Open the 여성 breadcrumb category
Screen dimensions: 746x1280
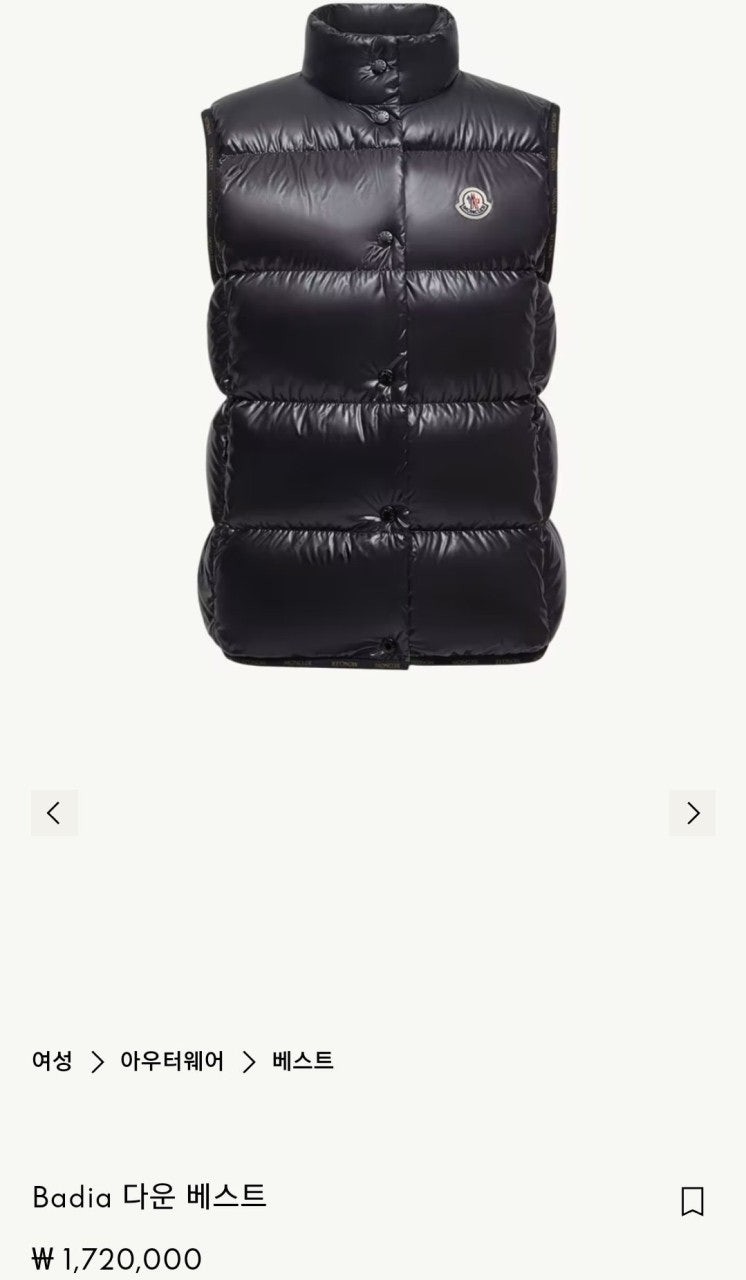coord(52,1061)
